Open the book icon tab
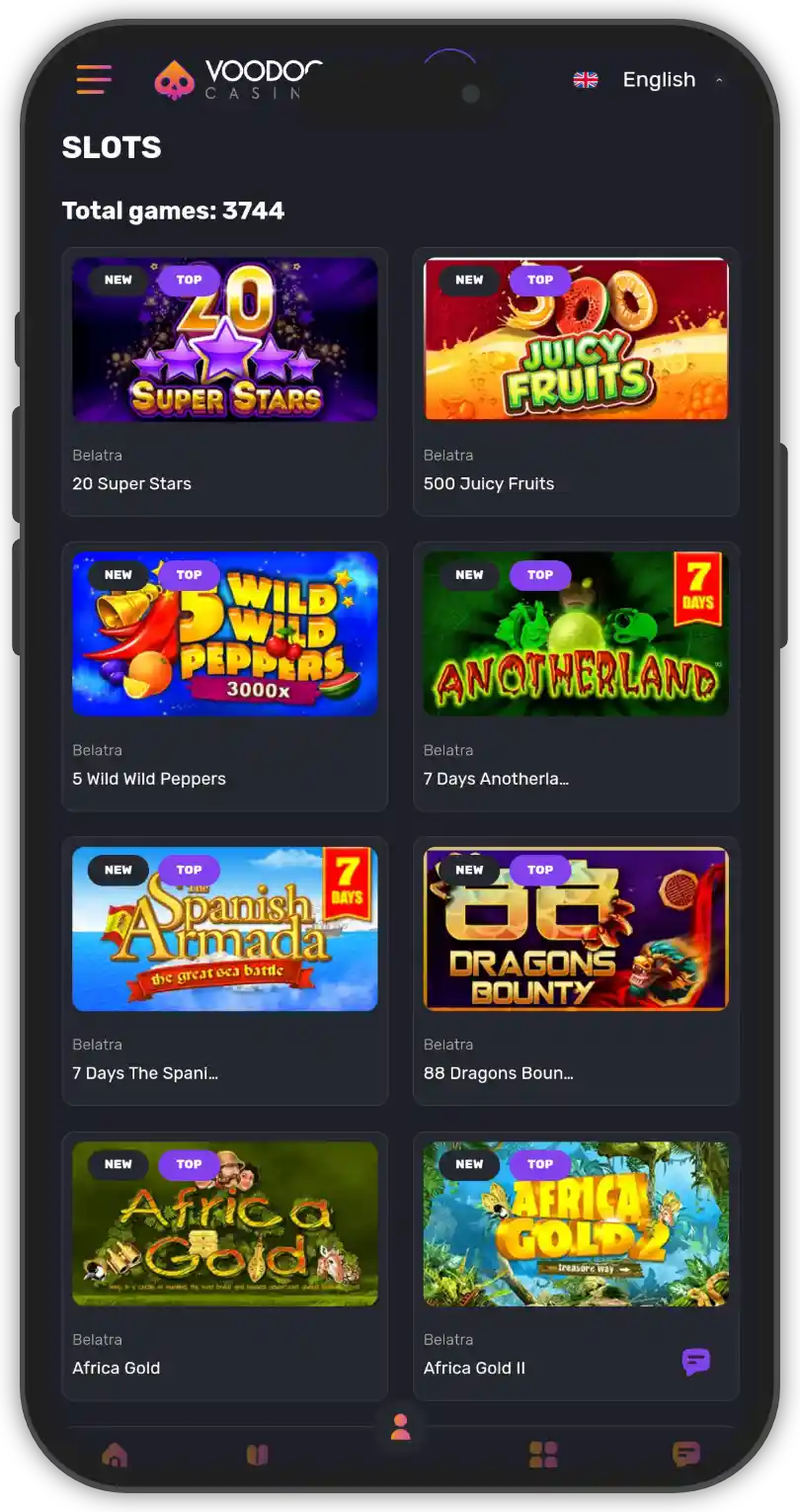This screenshot has width=800, height=1512. (x=257, y=1455)
